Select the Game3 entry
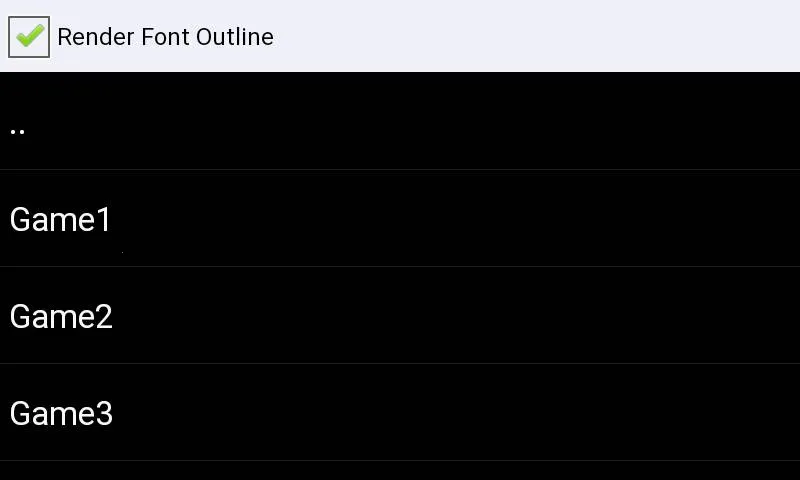Viewport: 800px width, 480px height. (x=61, y=413)
